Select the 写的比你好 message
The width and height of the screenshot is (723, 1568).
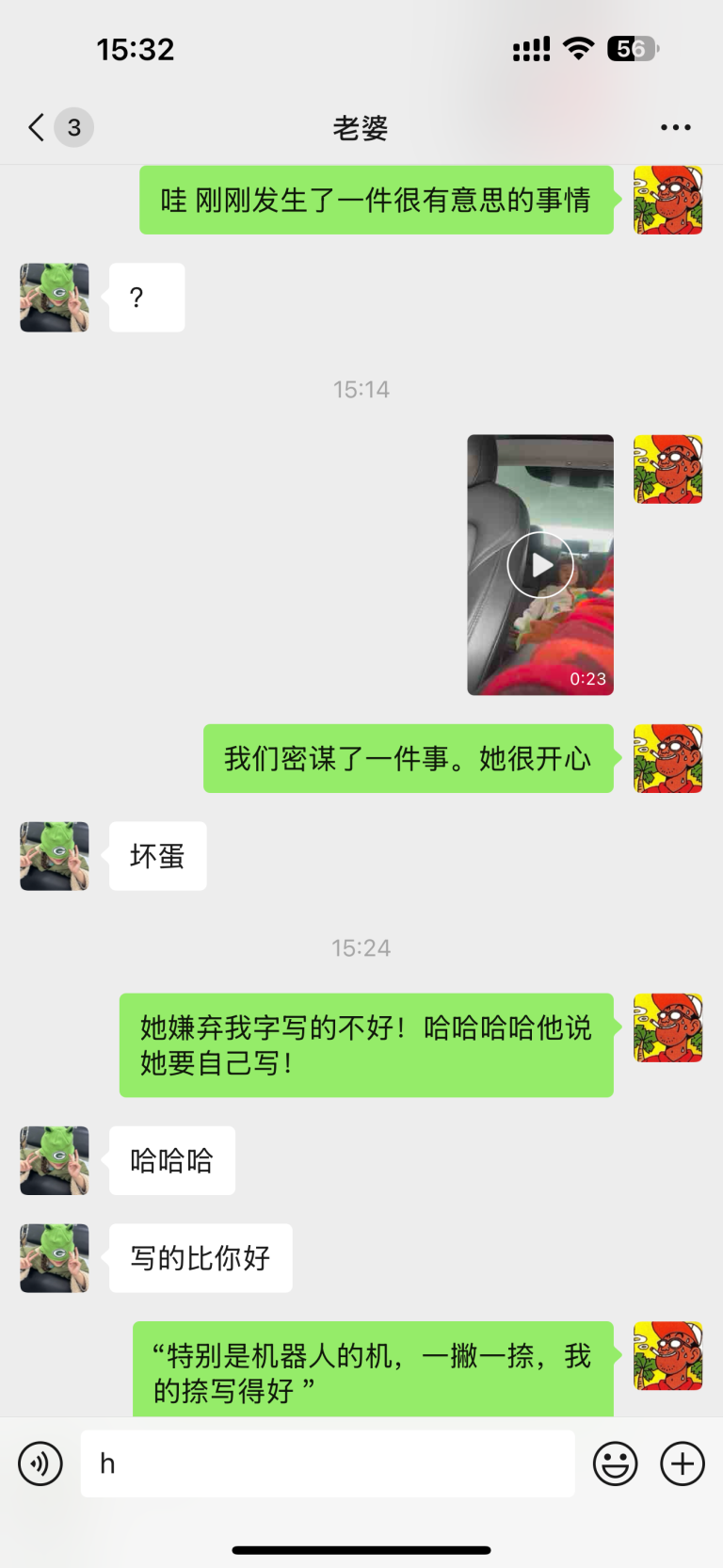(x=201, y=1257)
